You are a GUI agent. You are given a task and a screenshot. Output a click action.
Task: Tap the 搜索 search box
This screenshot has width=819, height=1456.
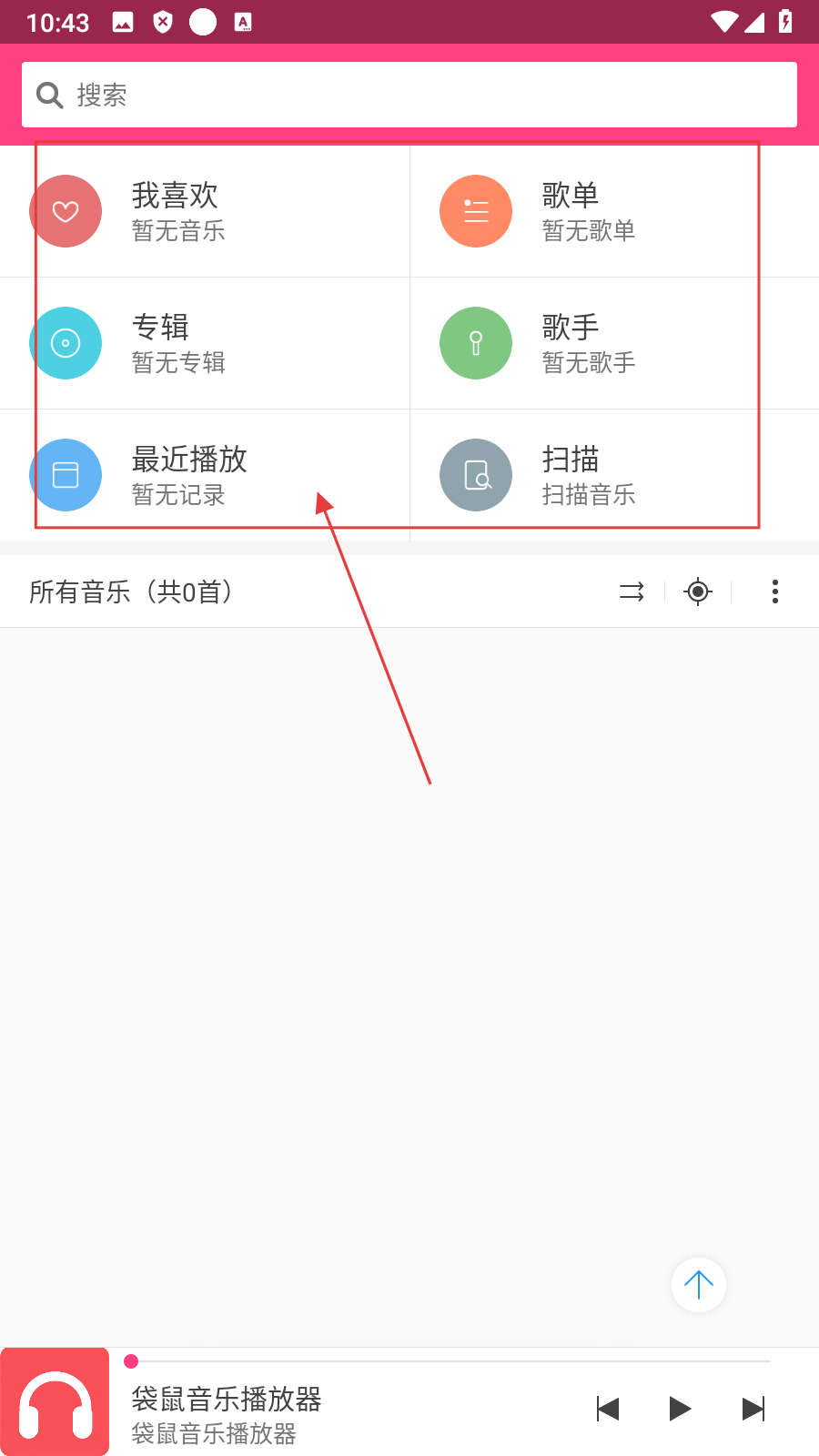(x=409, y=95)
